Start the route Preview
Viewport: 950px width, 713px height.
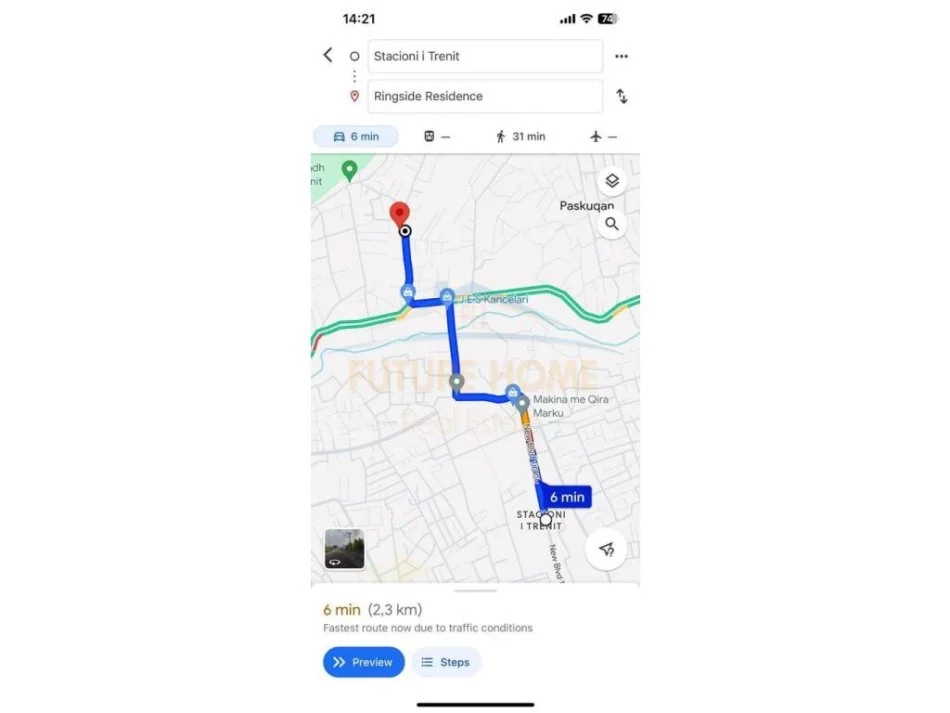click(x=363, y=662)
